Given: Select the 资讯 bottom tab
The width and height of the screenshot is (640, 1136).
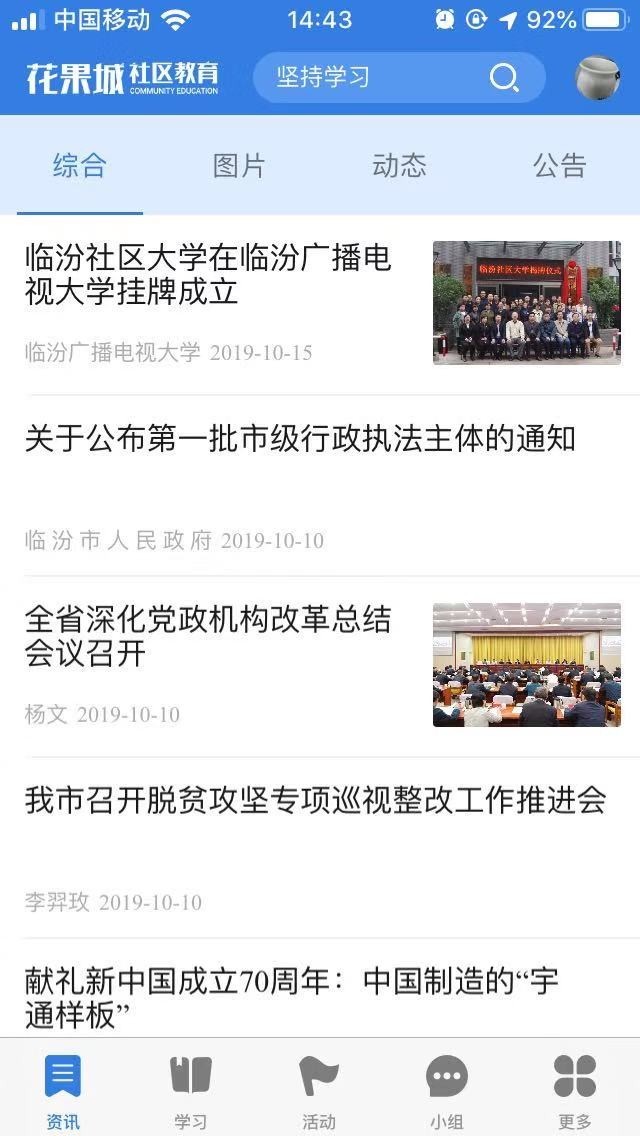Looking at the screenshot, I should pos(63,1090).
